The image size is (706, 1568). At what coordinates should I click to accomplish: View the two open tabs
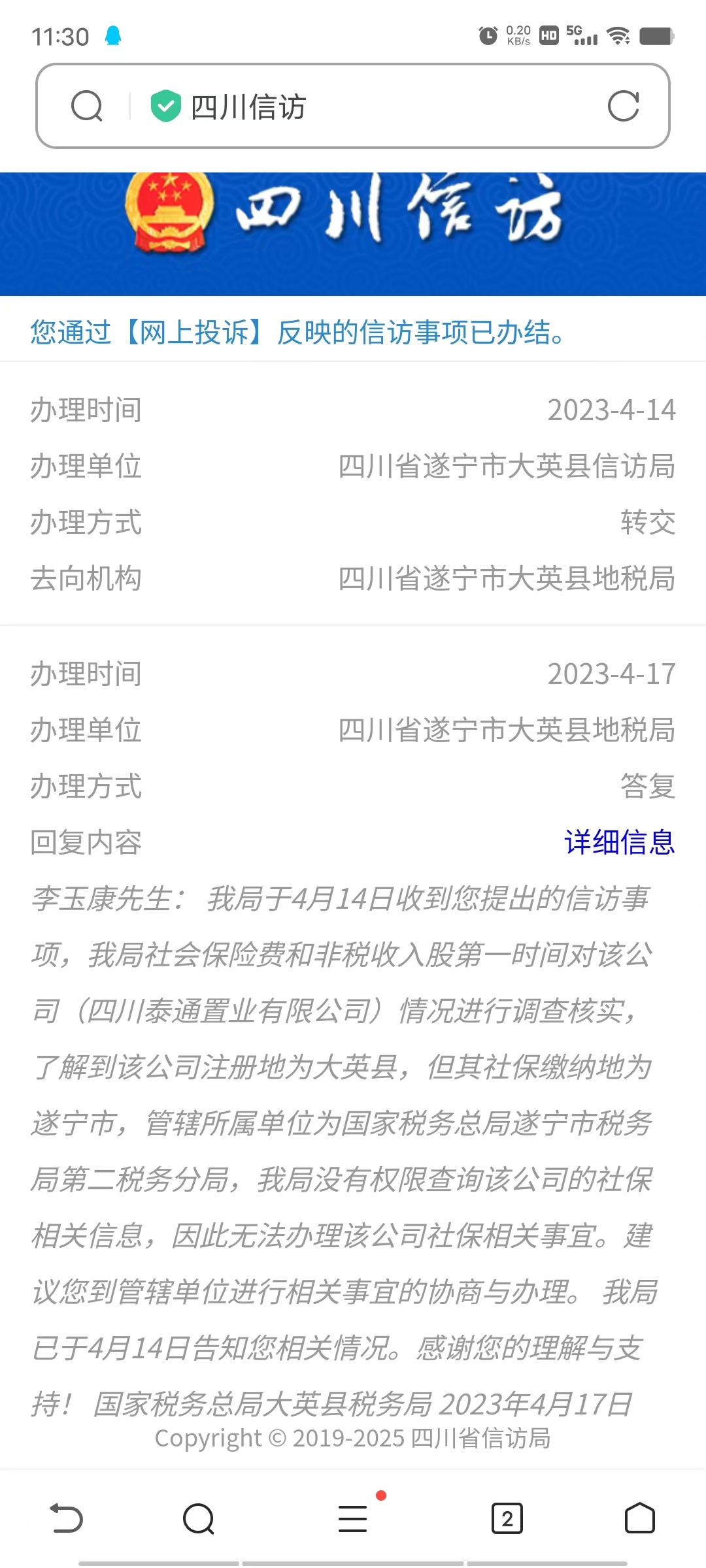click(507, 1518)
